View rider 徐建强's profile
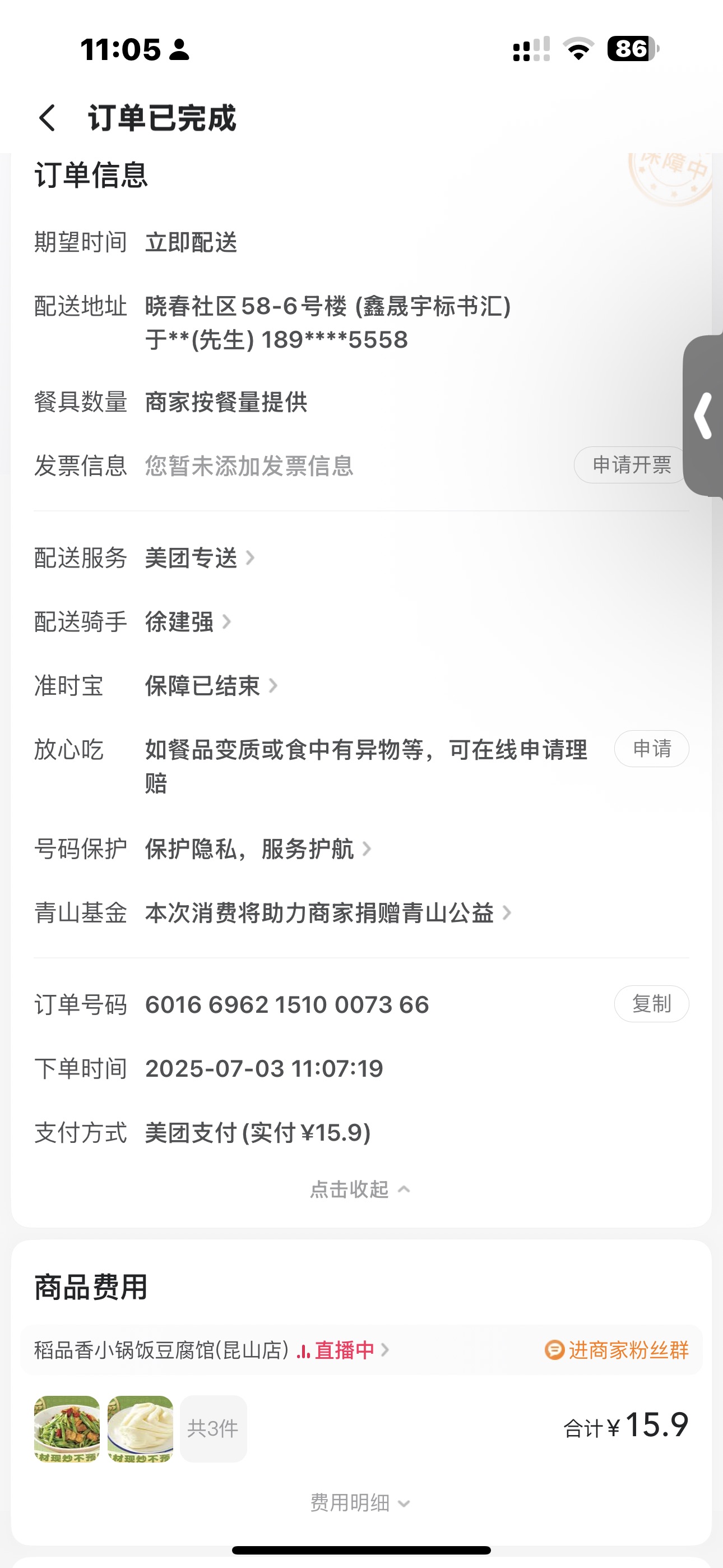Image resolution: width=723 pixels, height=1568 pixels. tap(187, 621)
